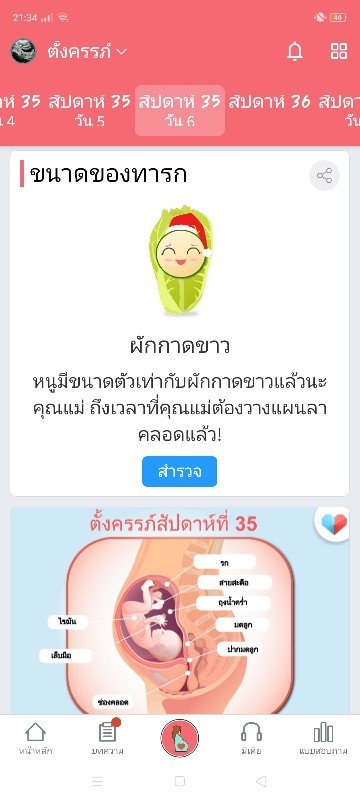Go to the หน้าหลัก home tab
Image resolution: width=360 pixels, height=800 pixels.
click(35, 738)
